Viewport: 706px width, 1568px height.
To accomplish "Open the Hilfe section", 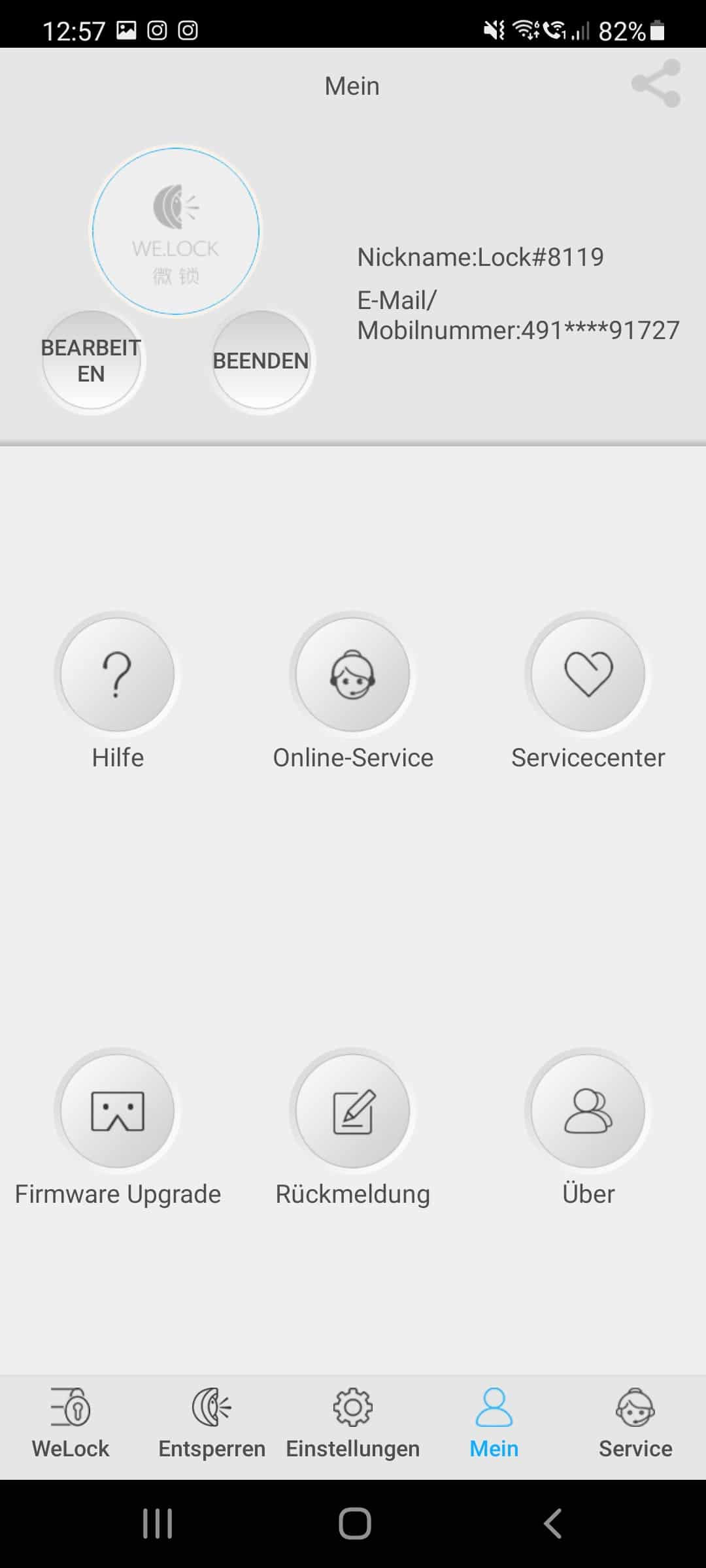I will [118, 674].
